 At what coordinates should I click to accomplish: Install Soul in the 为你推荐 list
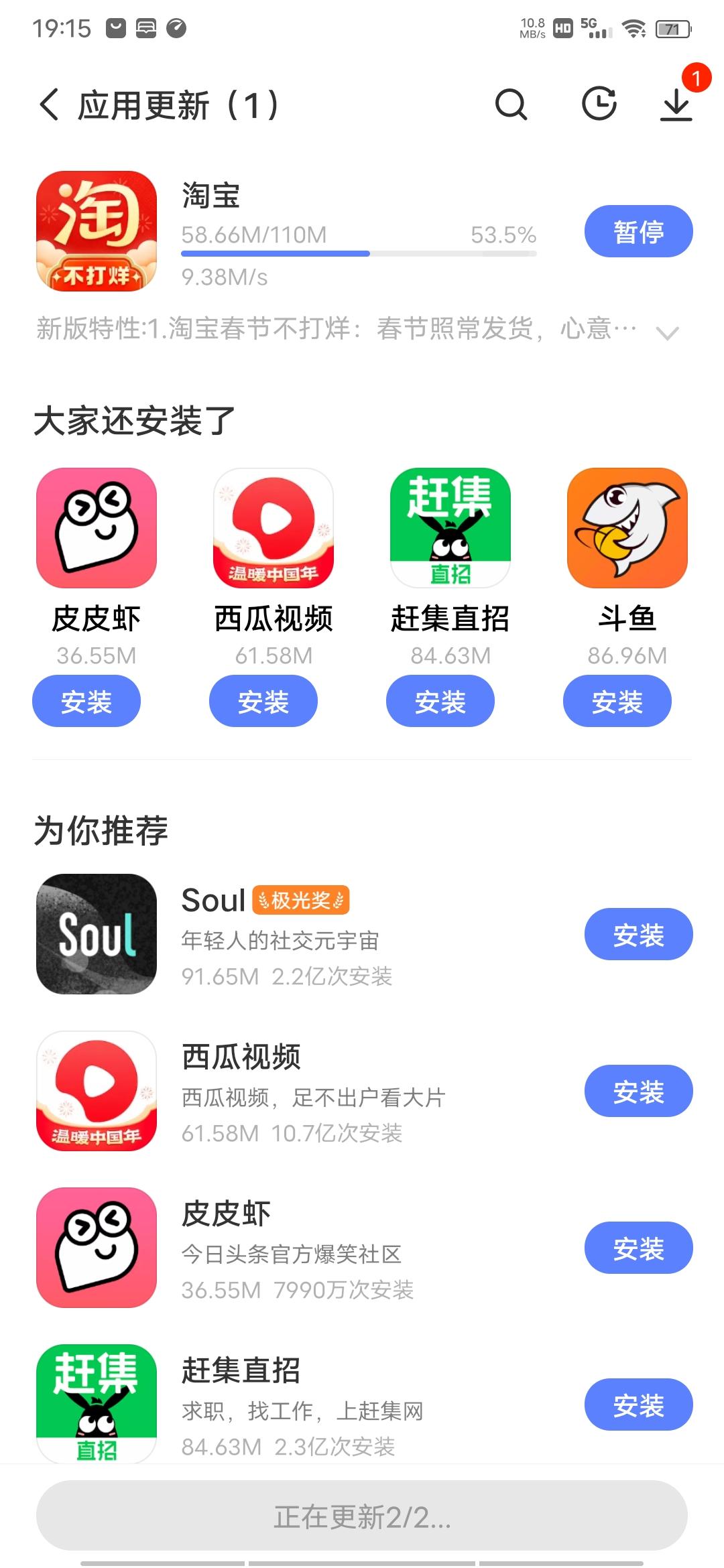click(x=638, y=935)
